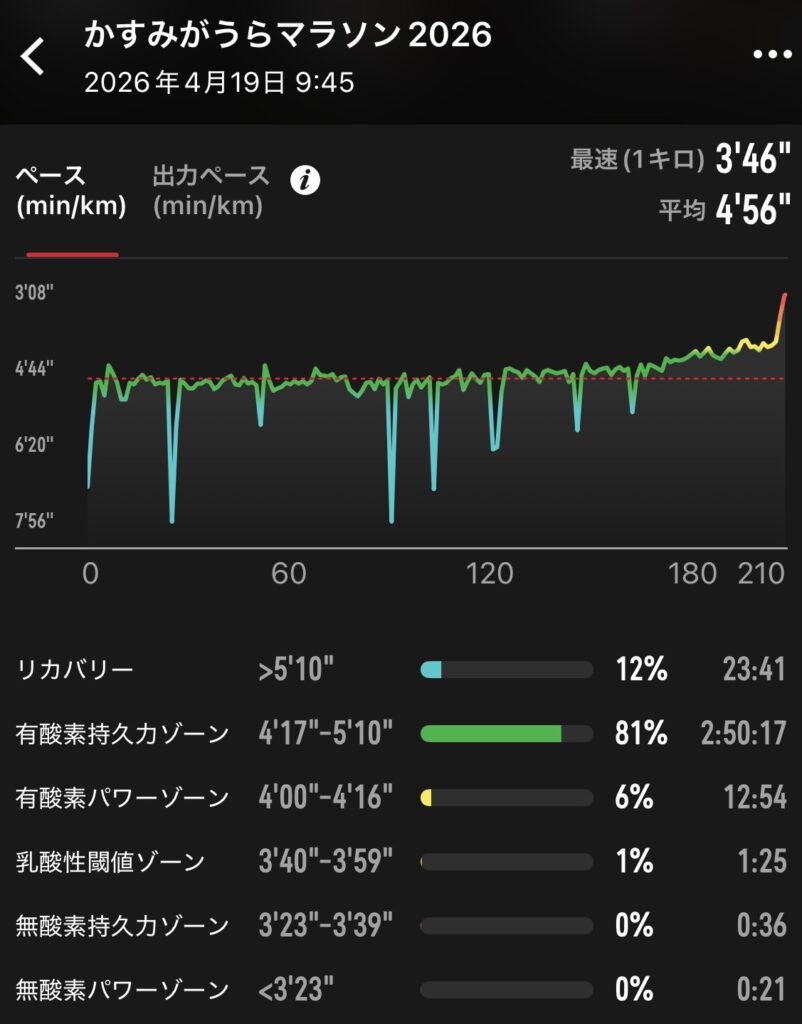The height and width of the screenshot is (1024, 802).
Task: Switch to the 出力ペース tab
Action: click(x=210, y=191)
